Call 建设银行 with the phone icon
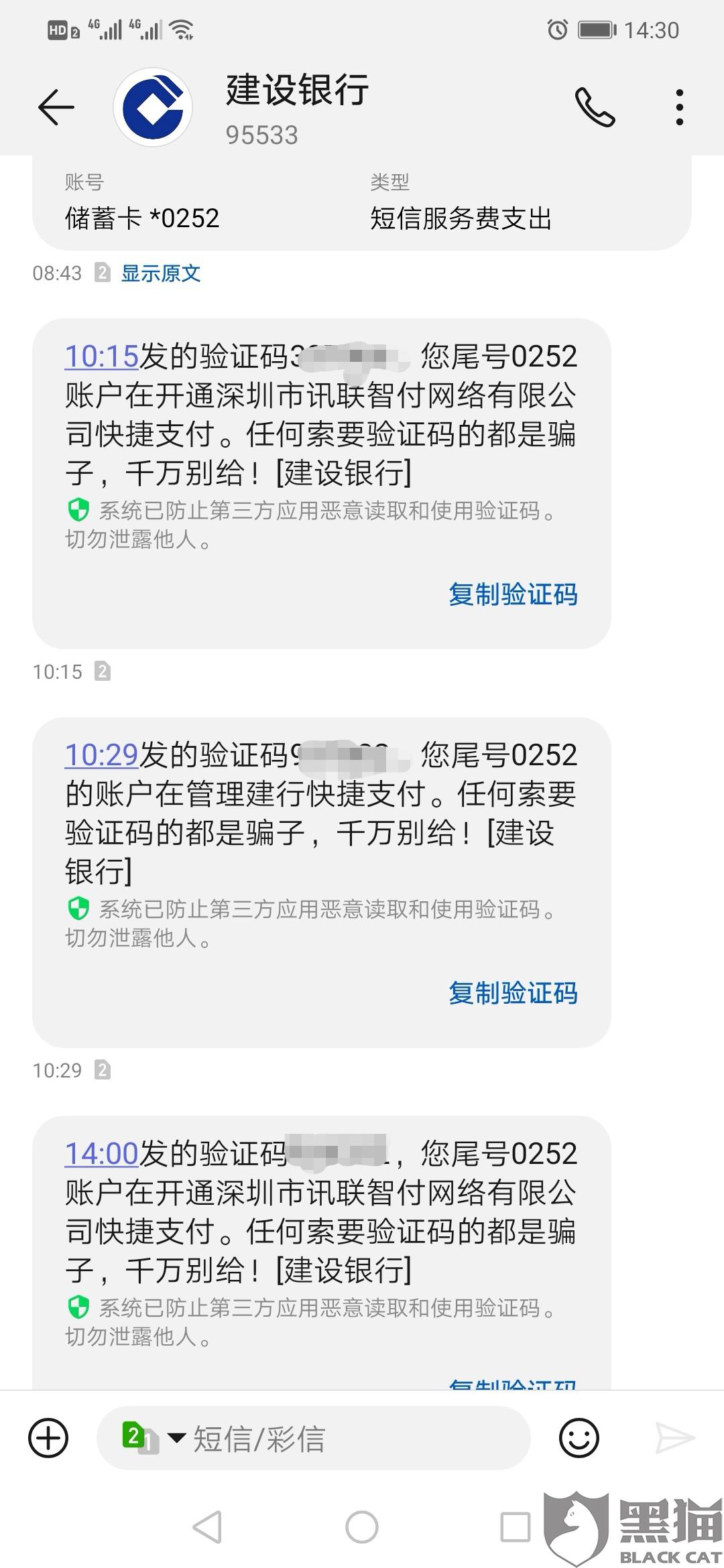The height and width of the screenshot is (1568, 724). coord(595,107)
